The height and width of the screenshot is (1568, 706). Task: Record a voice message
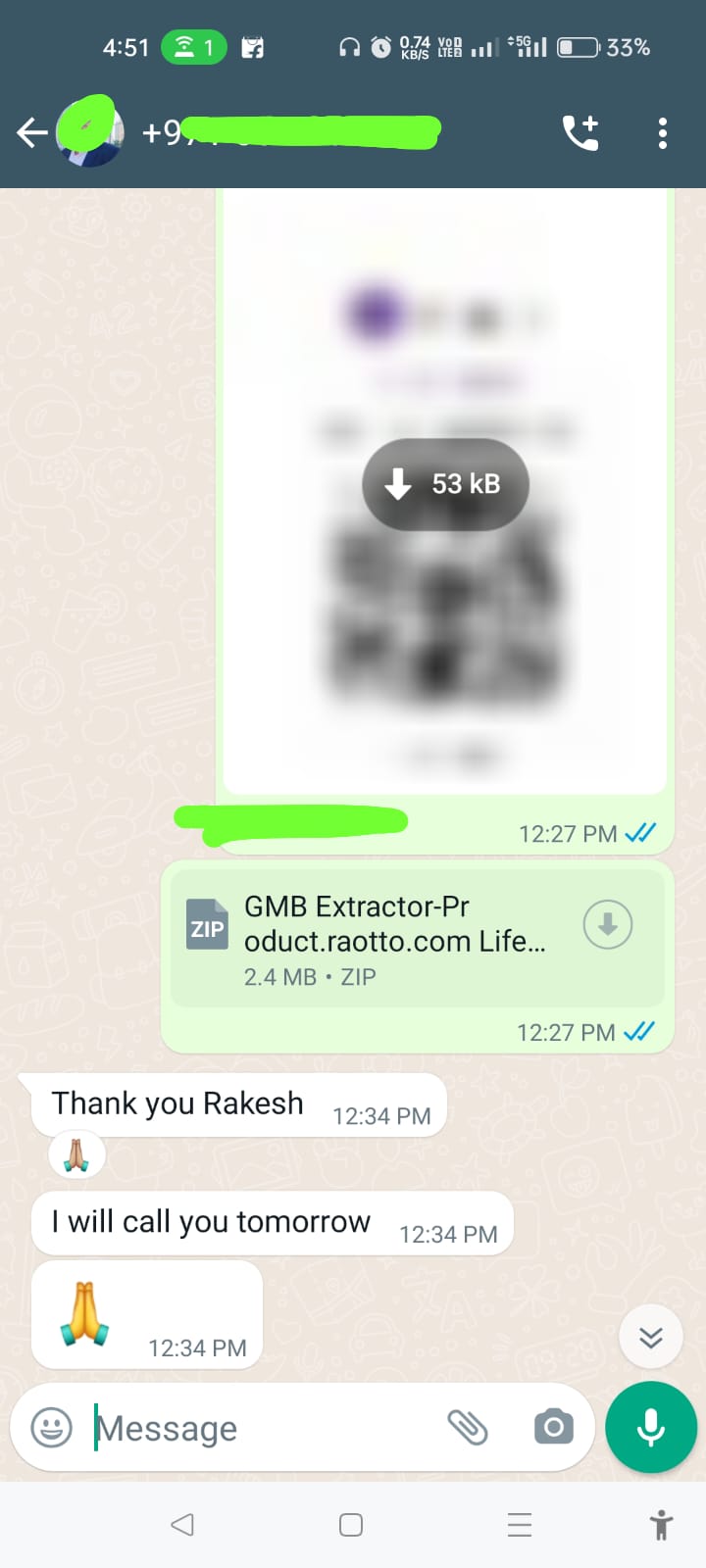click(651, 1428)
